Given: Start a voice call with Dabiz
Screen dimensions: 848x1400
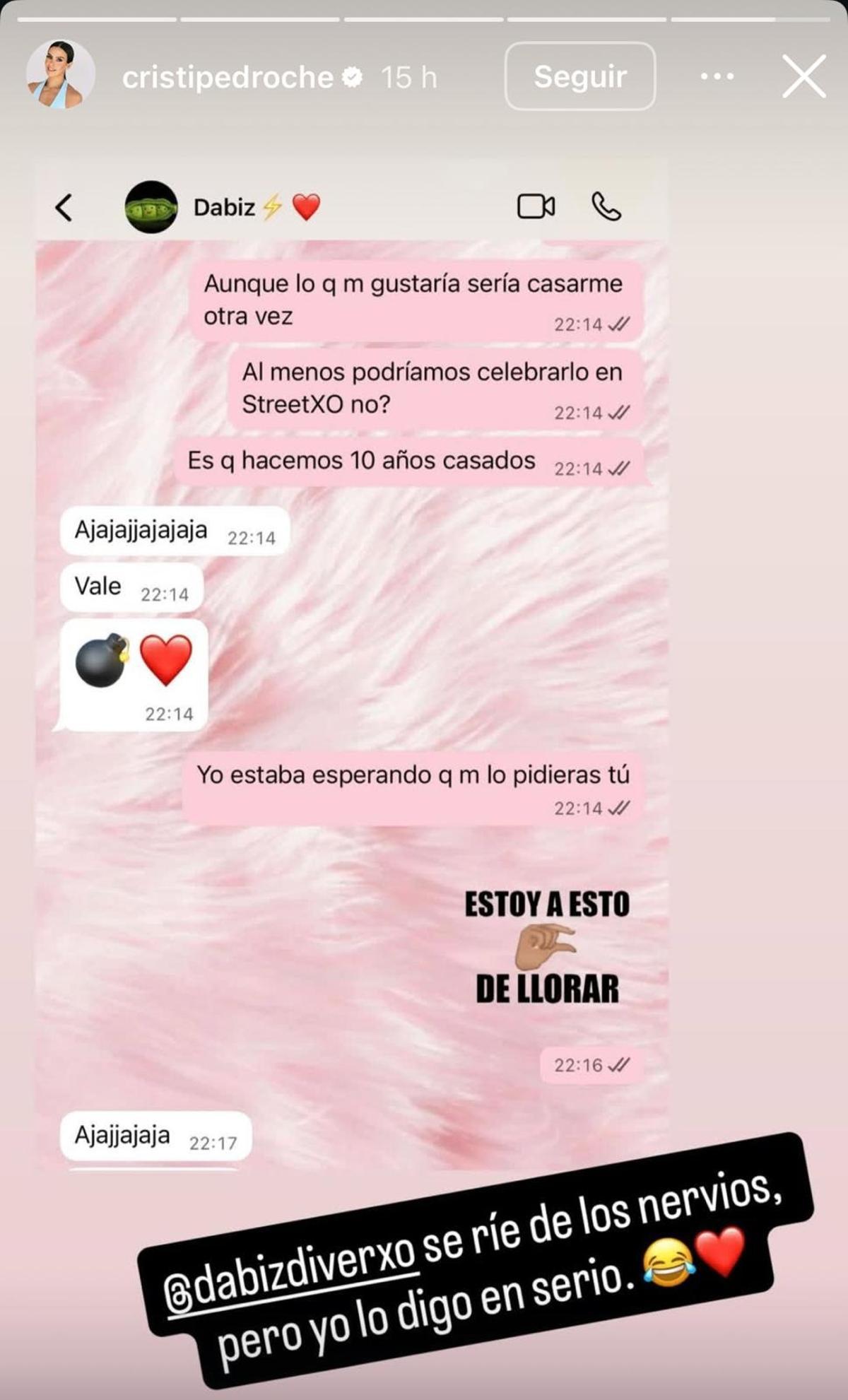Looking at the screenshot, I should (x=606, y=206).
